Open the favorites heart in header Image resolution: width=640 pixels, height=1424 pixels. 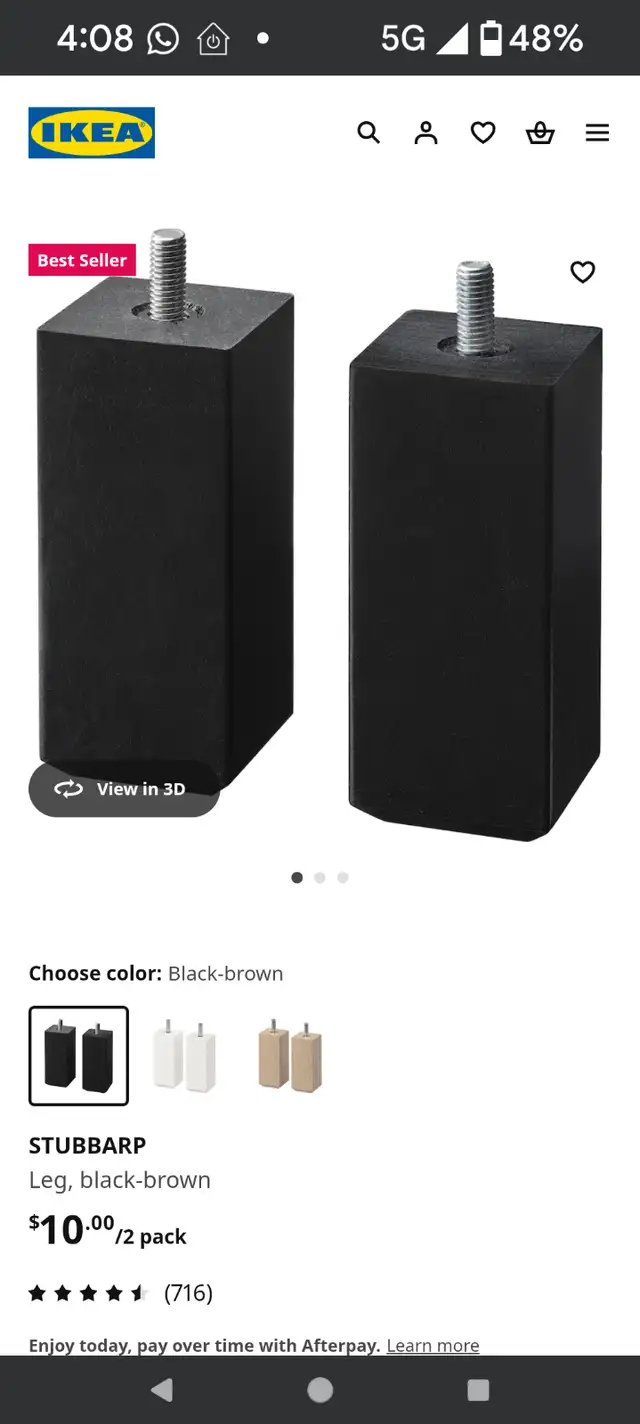point(483,133)
